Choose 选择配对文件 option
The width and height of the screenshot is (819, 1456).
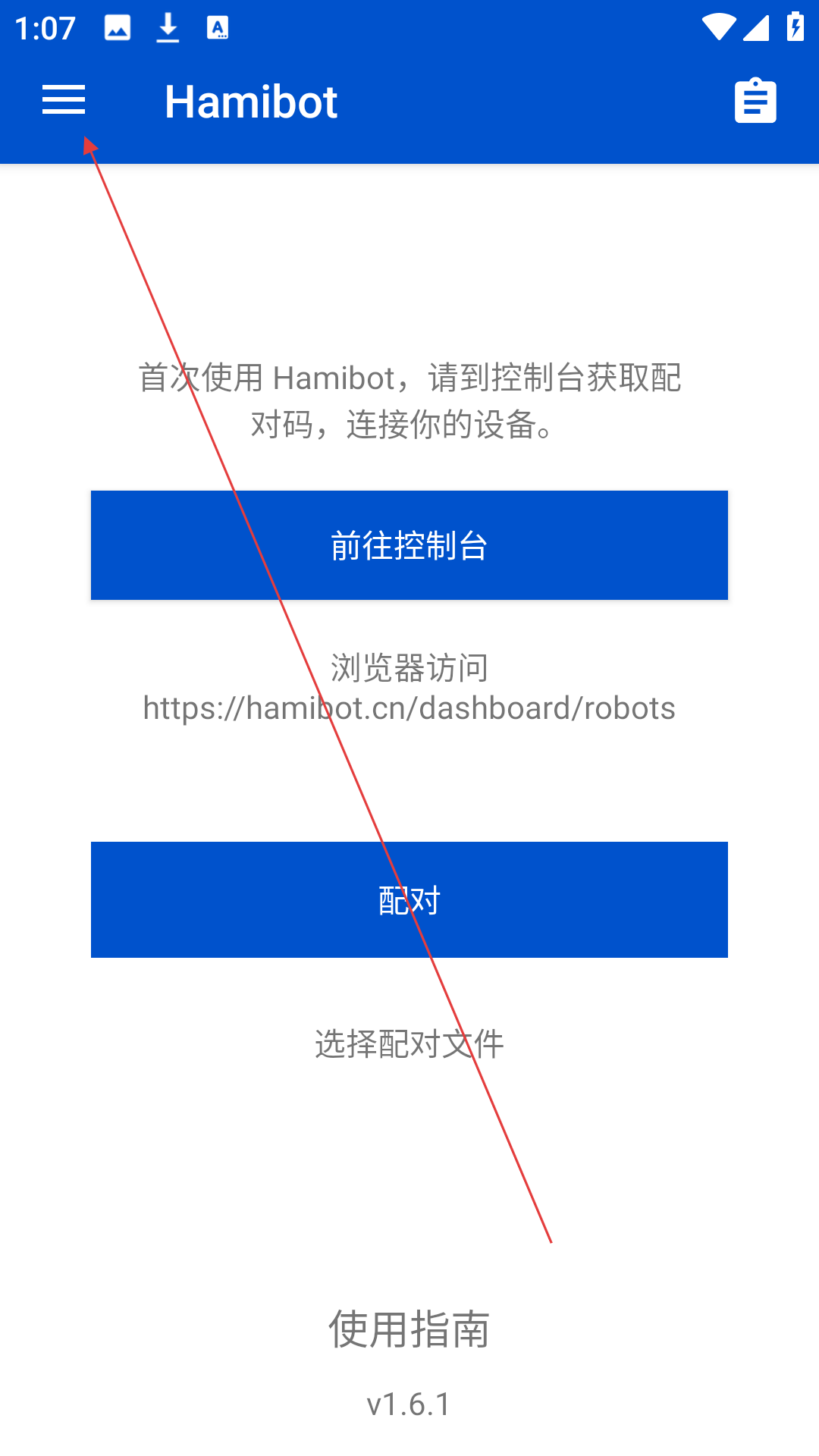point(409,1044)
